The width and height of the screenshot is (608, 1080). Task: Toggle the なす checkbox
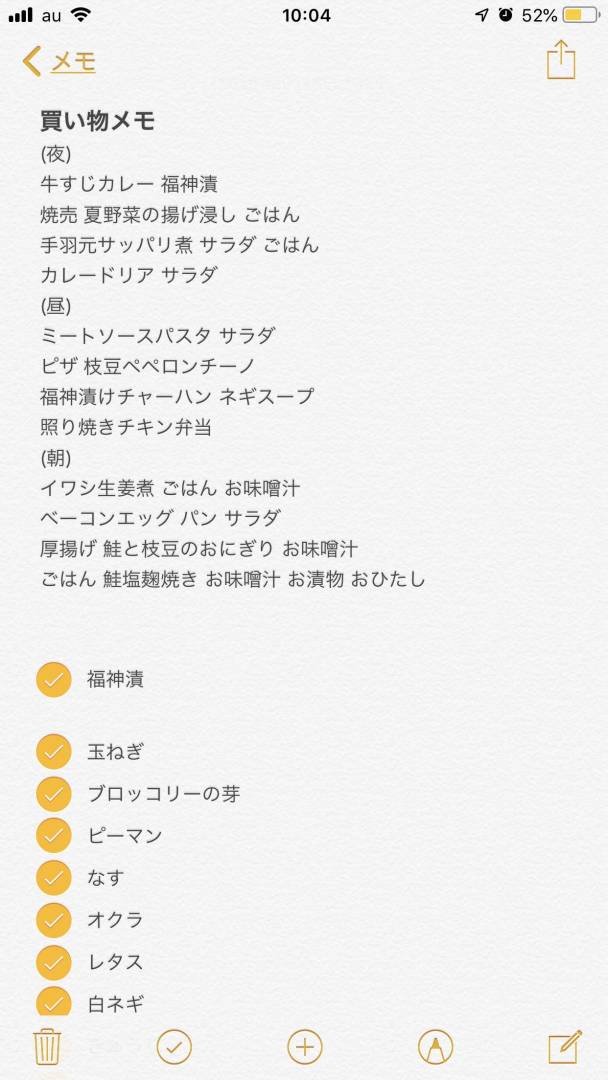(x=54, y=878)
